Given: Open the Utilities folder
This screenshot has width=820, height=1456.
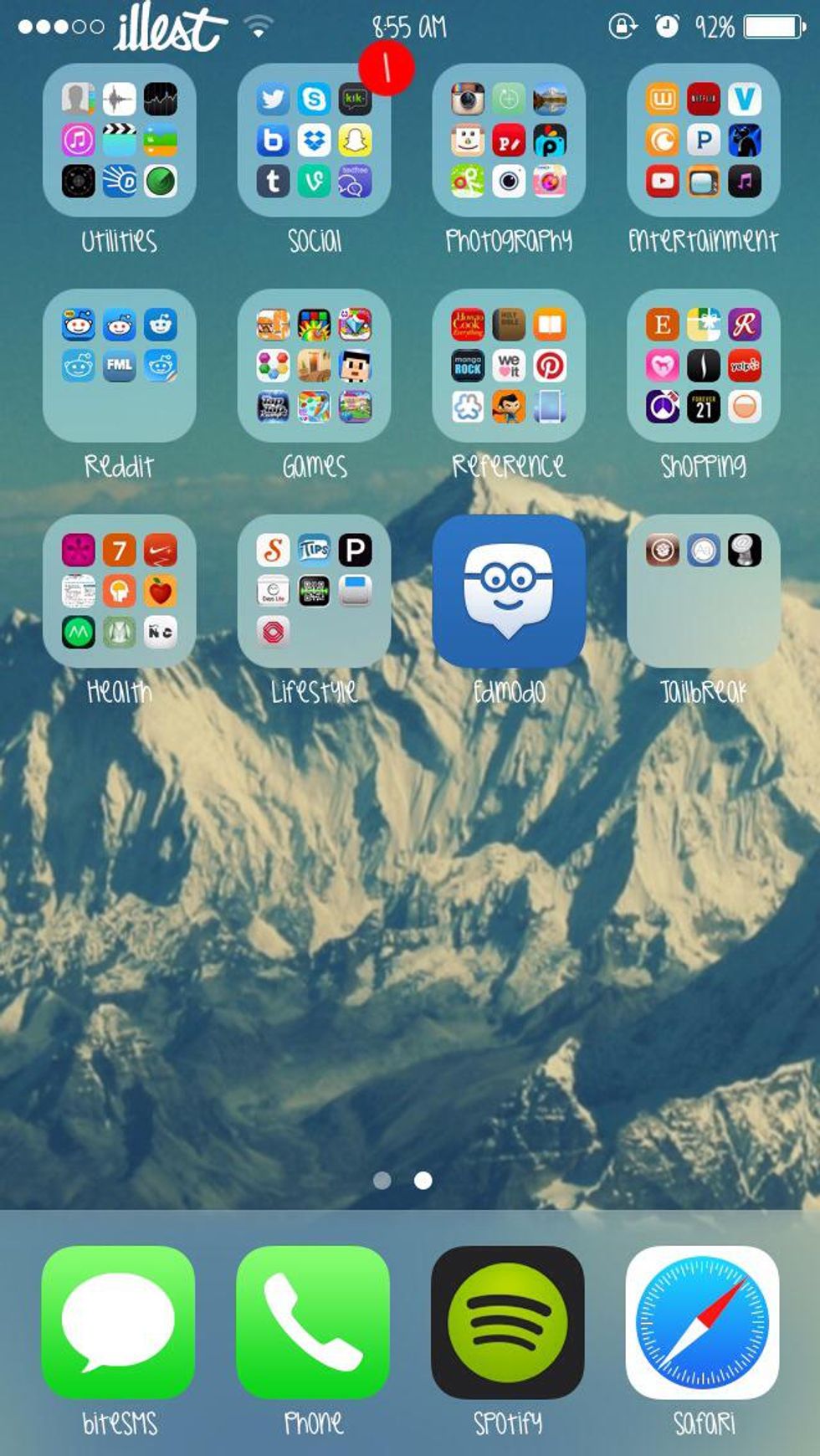Looking at the screenshot, I should click(x=119, y=141).
